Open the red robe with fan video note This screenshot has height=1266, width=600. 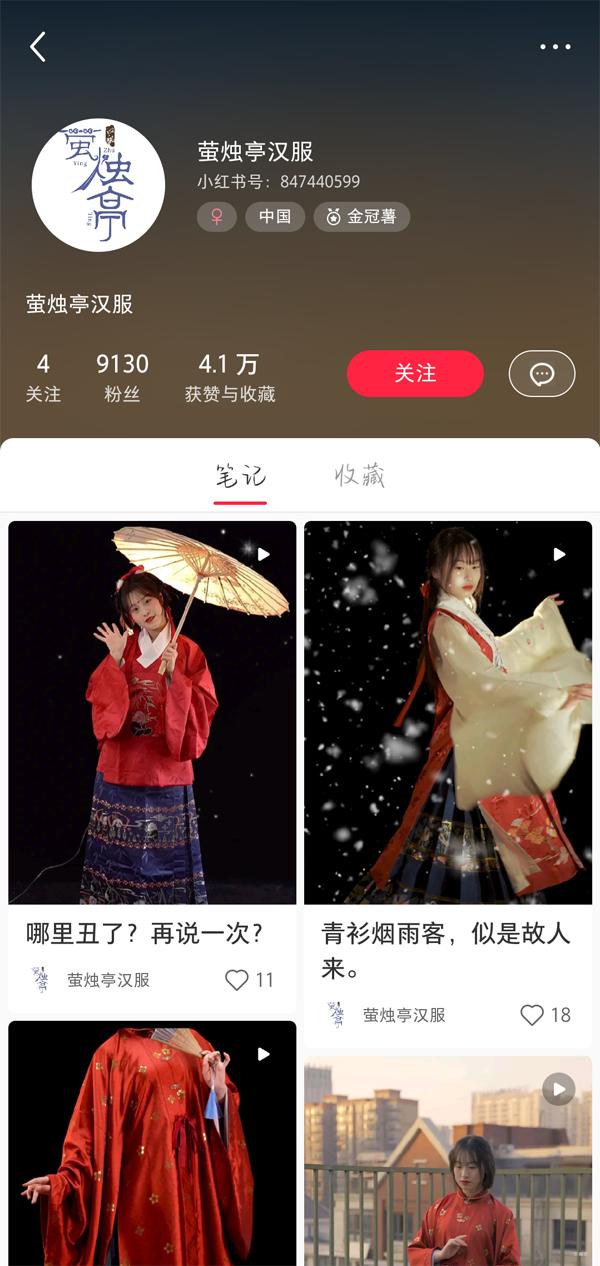[x=152, y=1150]
